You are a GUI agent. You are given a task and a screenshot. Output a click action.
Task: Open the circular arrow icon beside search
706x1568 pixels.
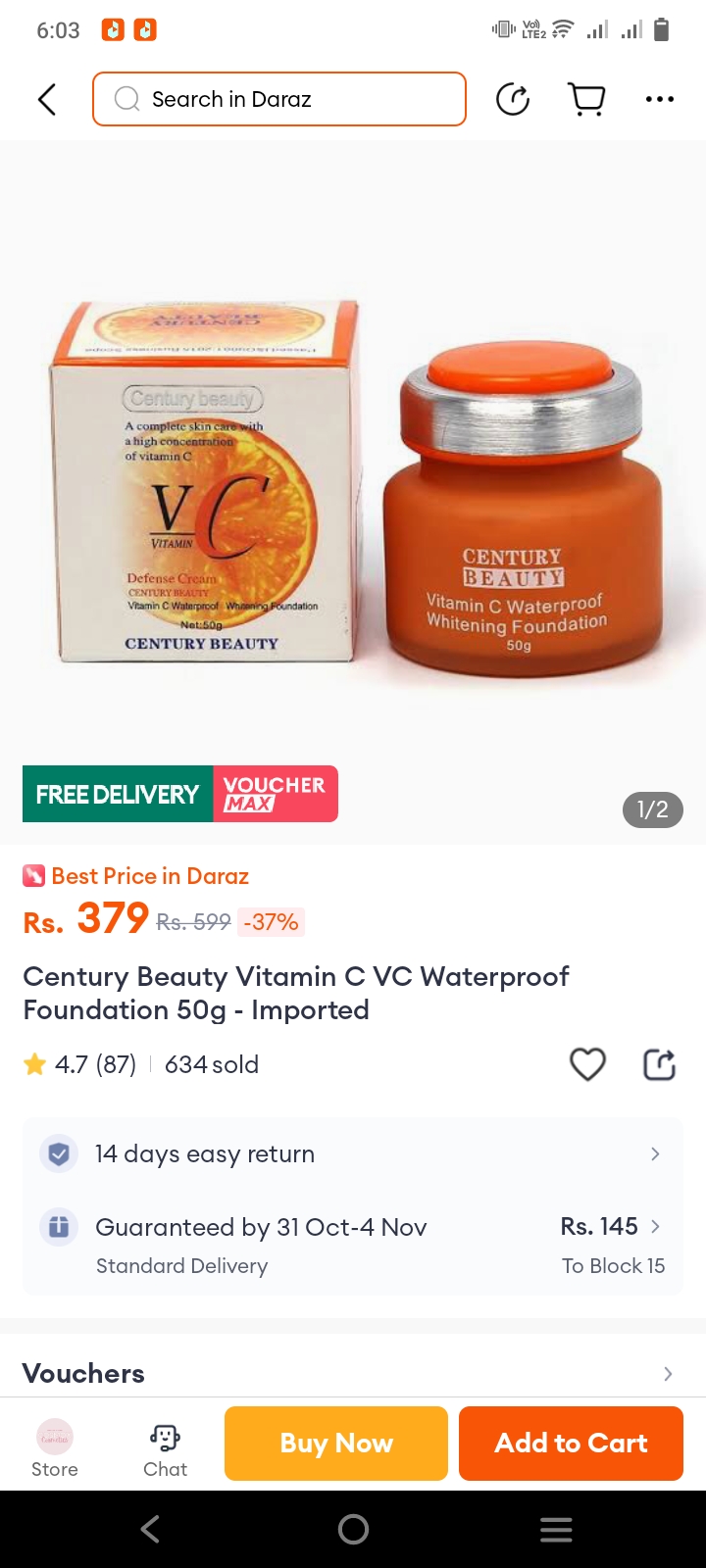(513, 99)
